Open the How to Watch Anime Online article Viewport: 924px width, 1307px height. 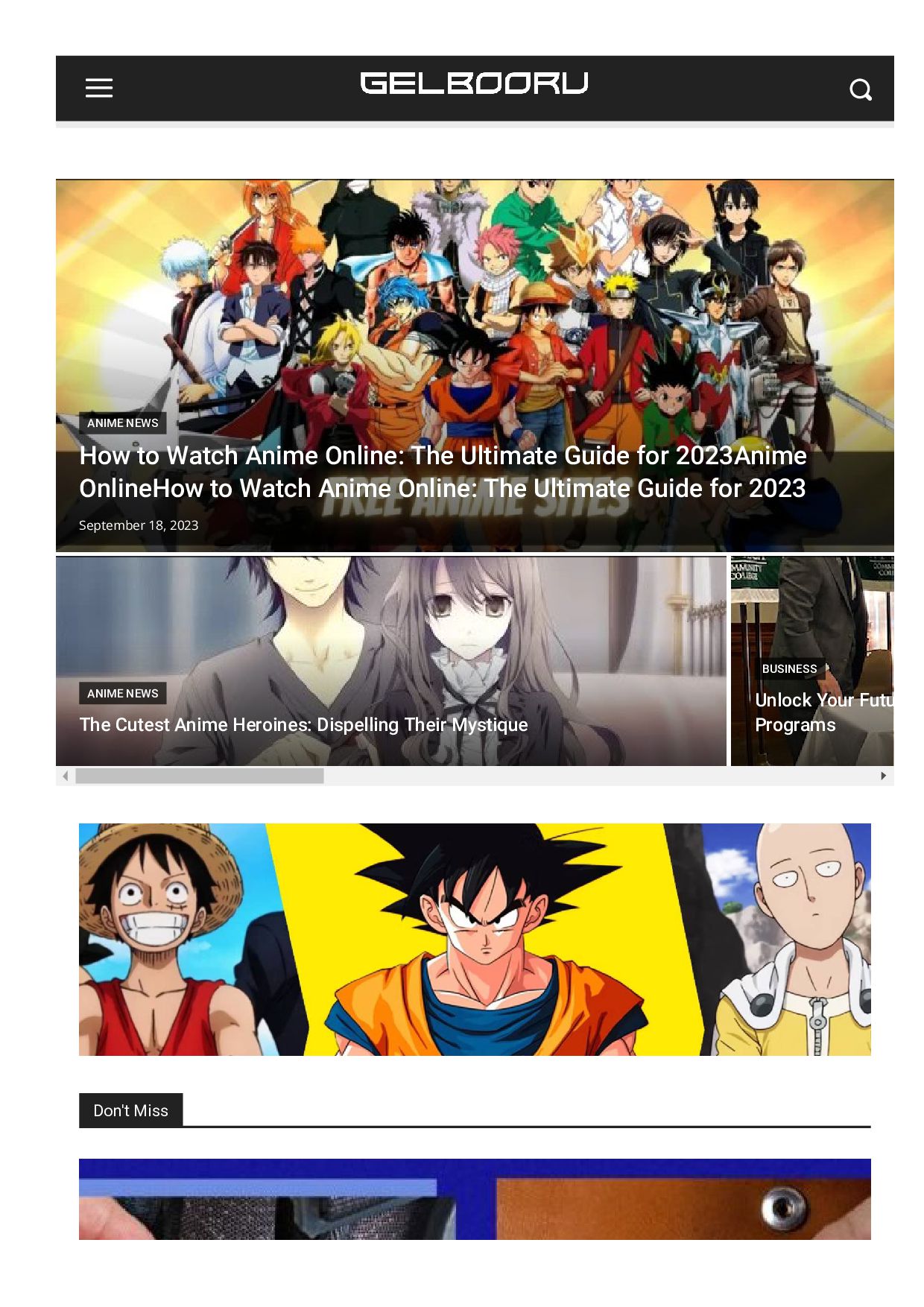[443, 472]
